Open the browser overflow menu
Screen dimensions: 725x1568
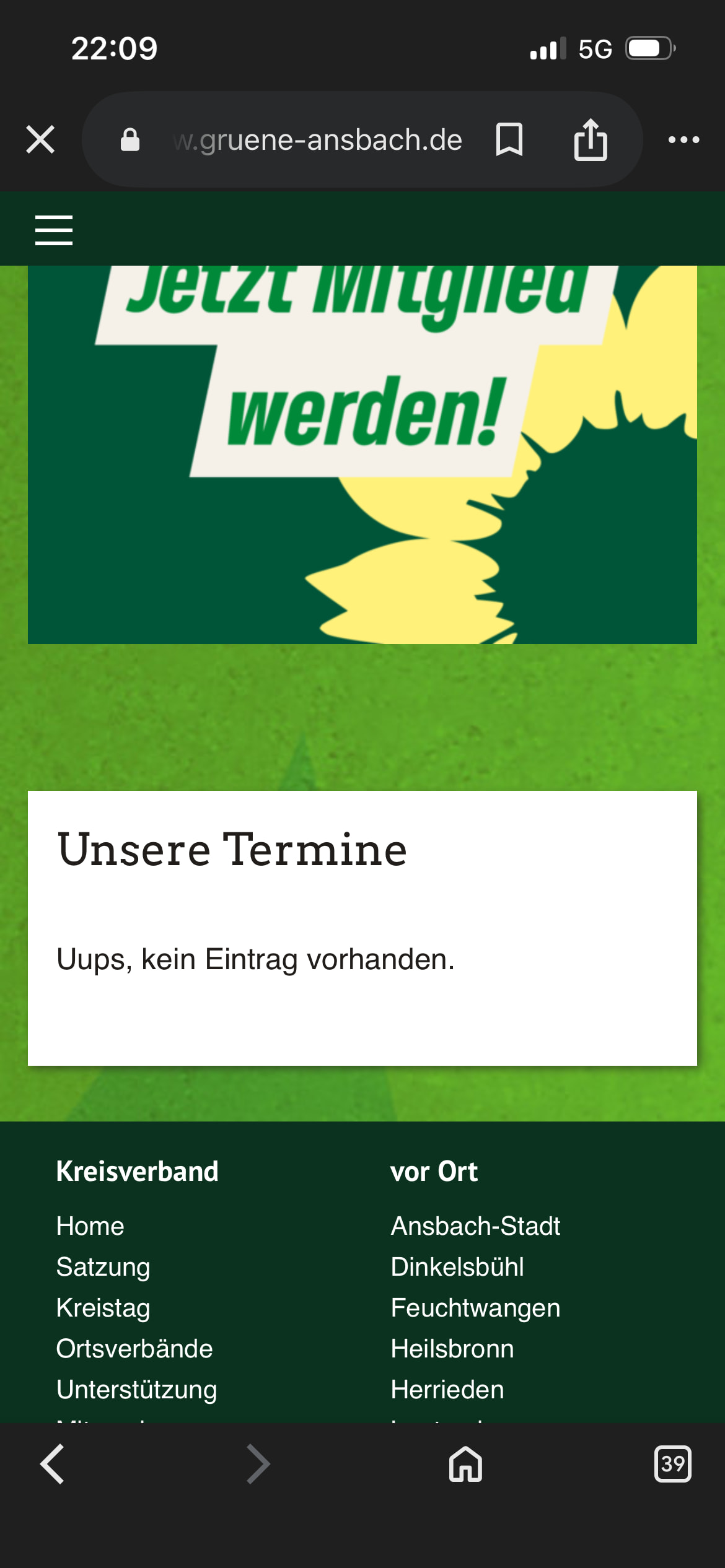click(x=683, y=139)
